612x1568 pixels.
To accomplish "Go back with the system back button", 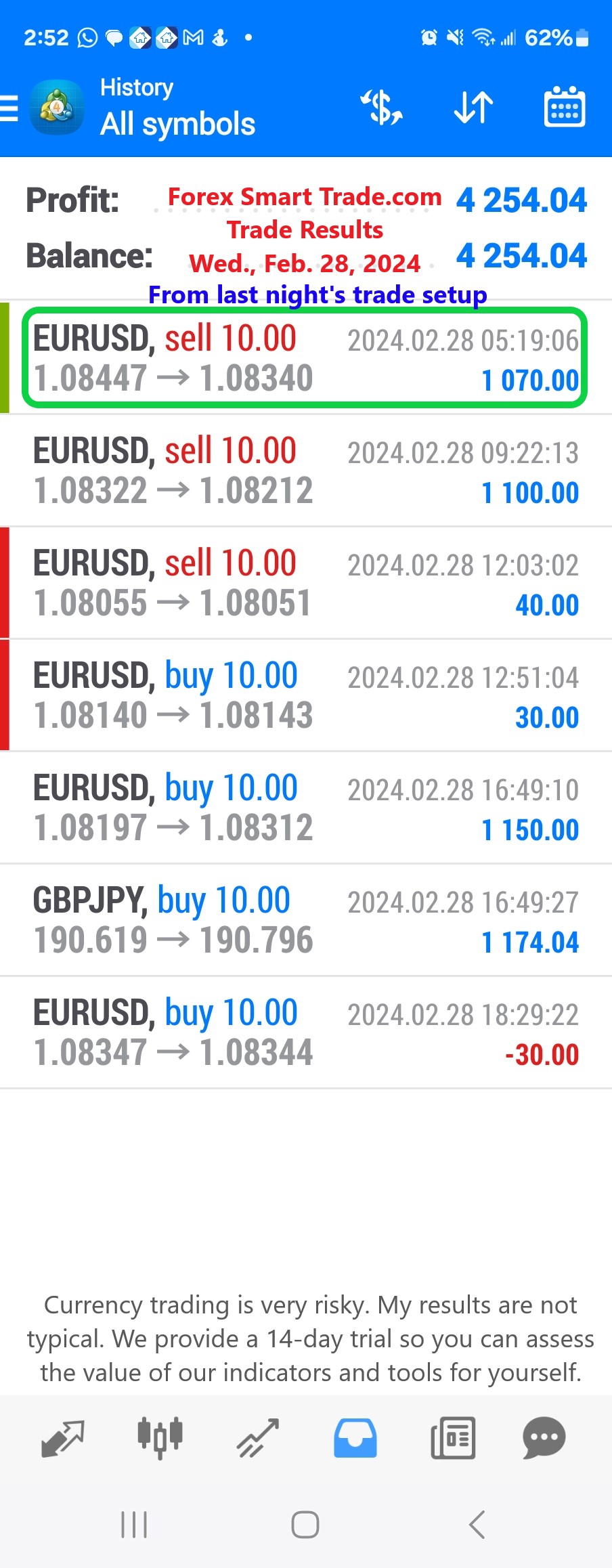I will click(477, 1524).
